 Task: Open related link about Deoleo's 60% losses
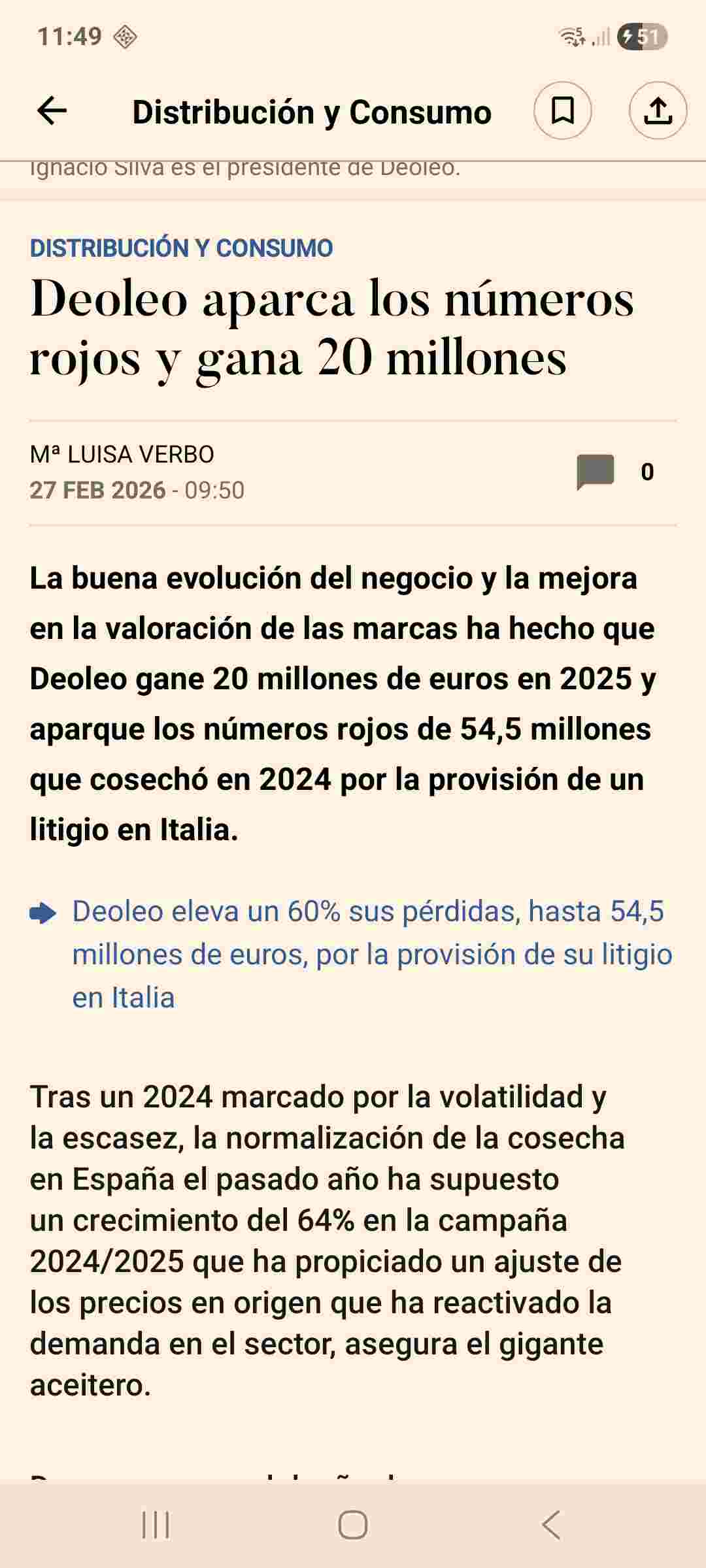point(372,955)
